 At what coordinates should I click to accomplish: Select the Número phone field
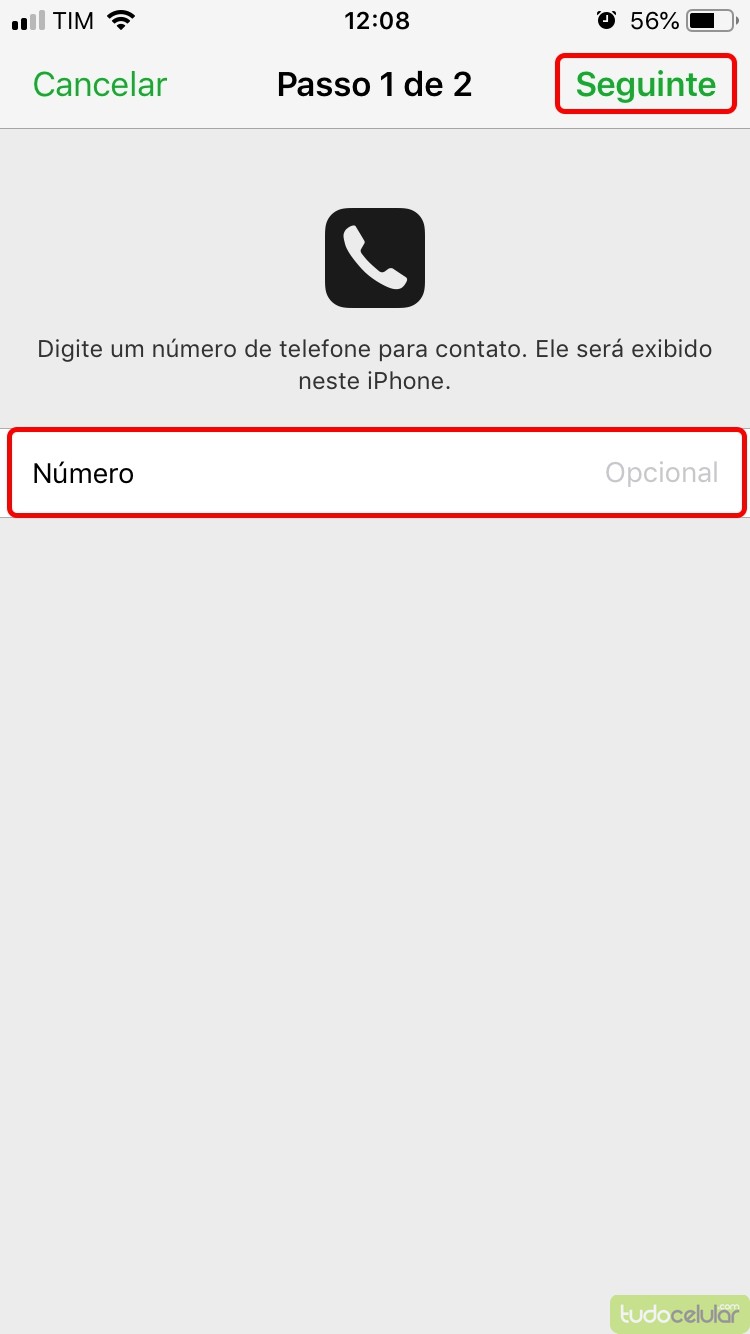[x=375, y=473]
